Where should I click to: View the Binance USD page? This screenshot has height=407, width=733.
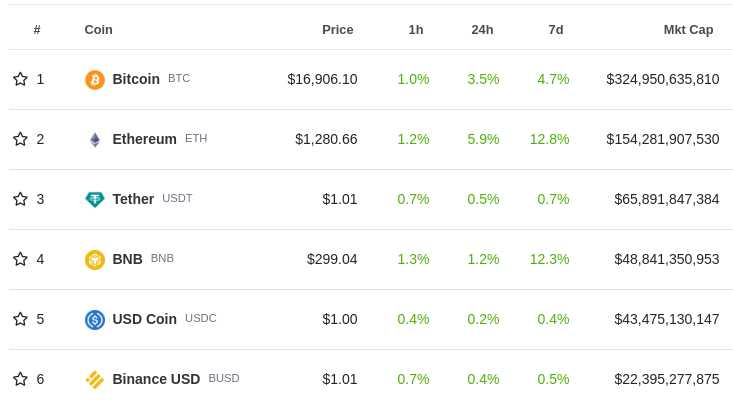pyautogui.click(x=156, y=379)
